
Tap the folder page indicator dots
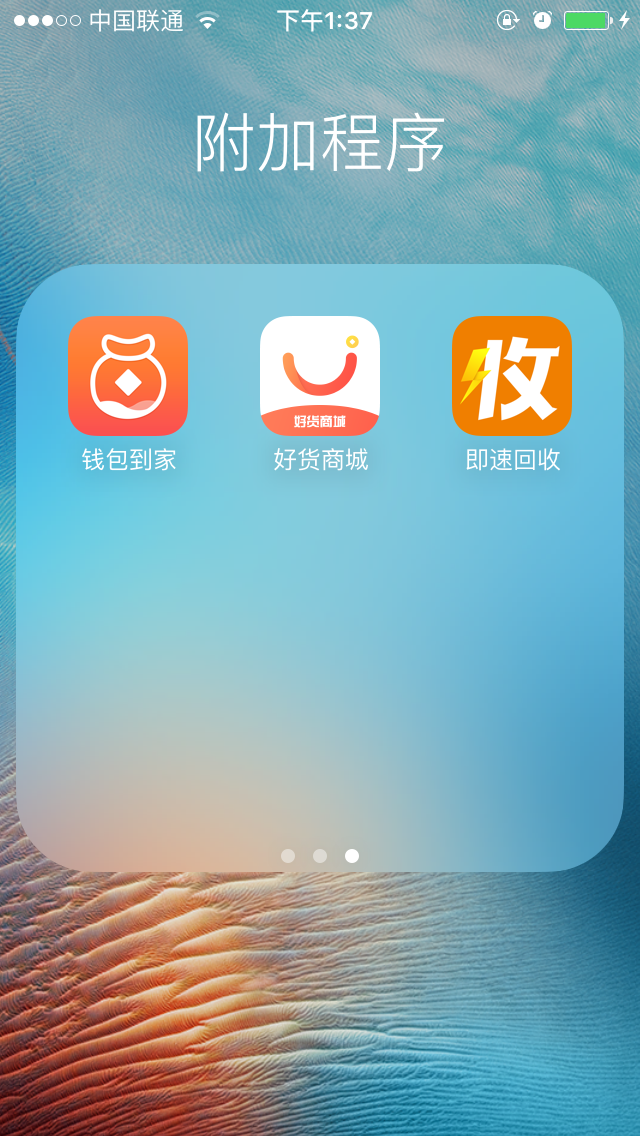pyautogui.click(x=320, y=856)
